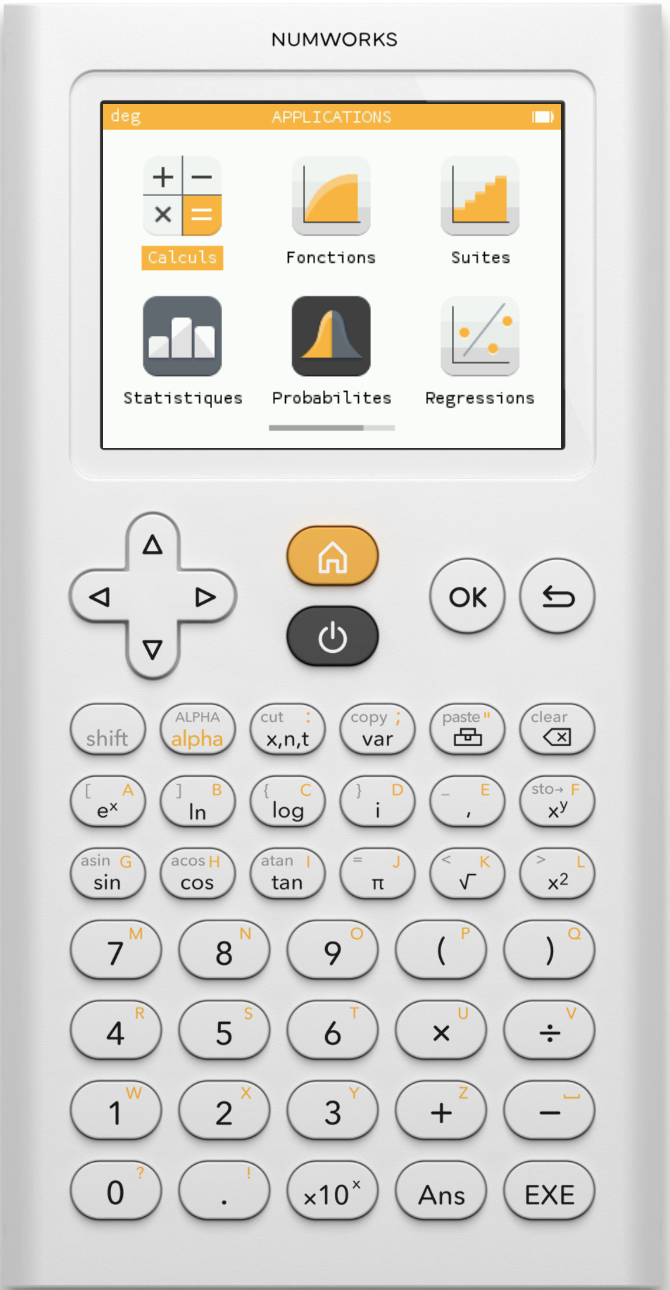Move right with the right arrow key

click(206, 597)
